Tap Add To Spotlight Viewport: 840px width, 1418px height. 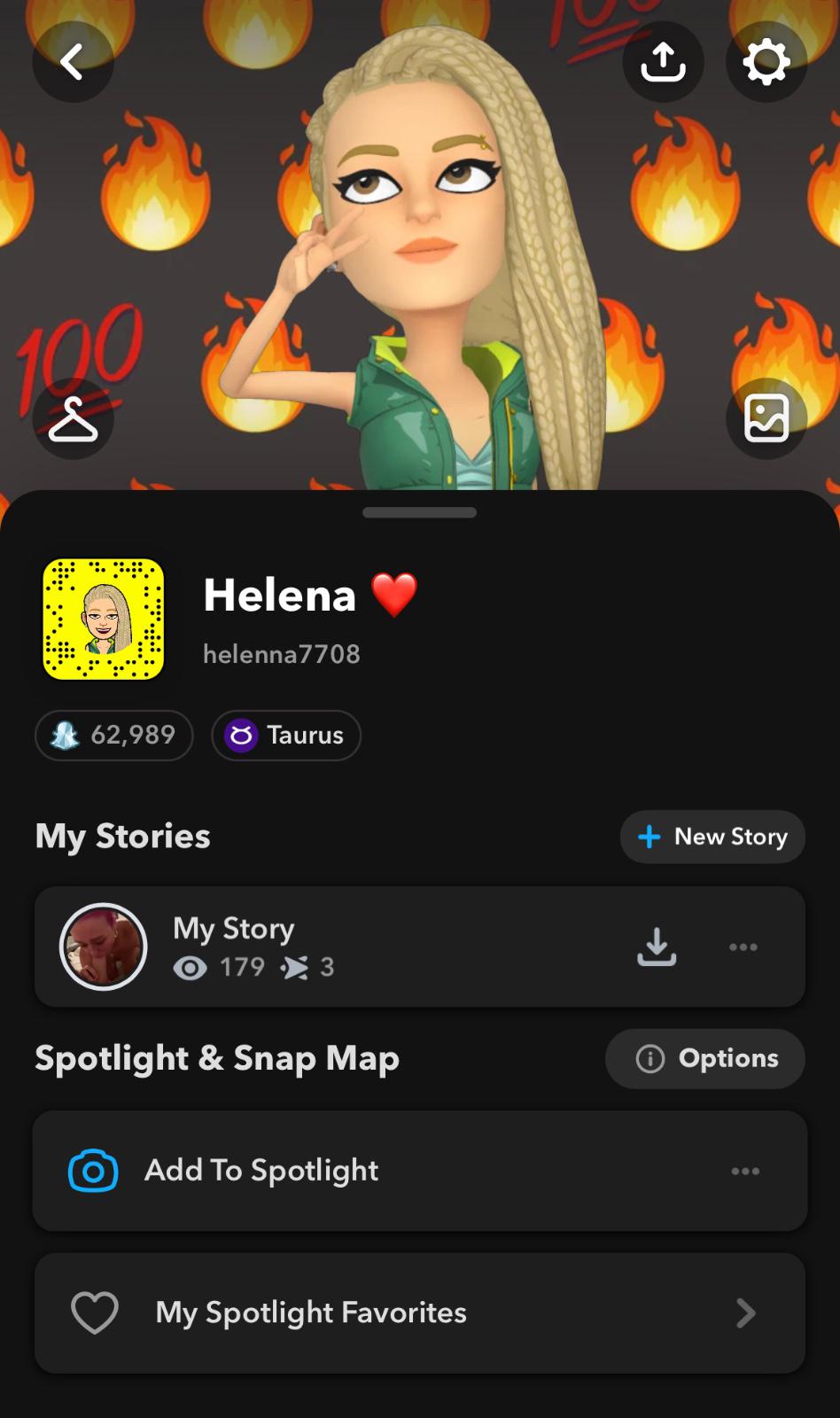(262, 1171)
